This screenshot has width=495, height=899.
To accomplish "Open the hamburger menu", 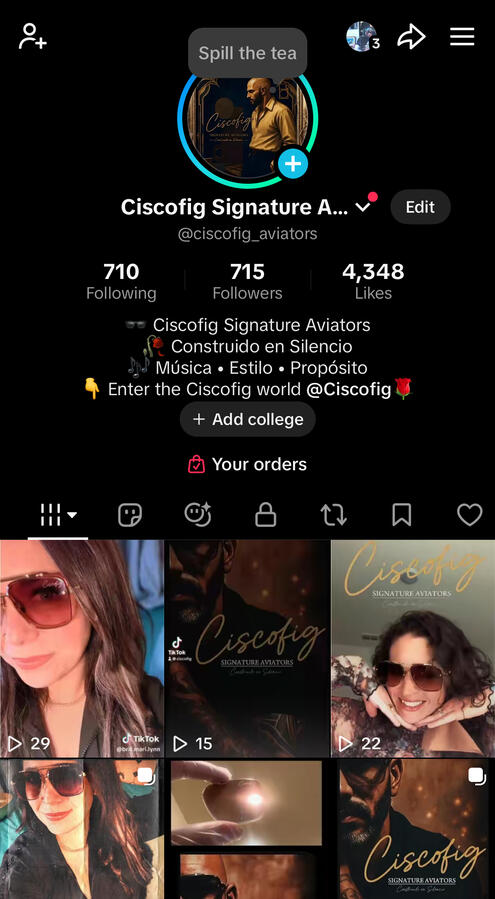I will 462,37.
